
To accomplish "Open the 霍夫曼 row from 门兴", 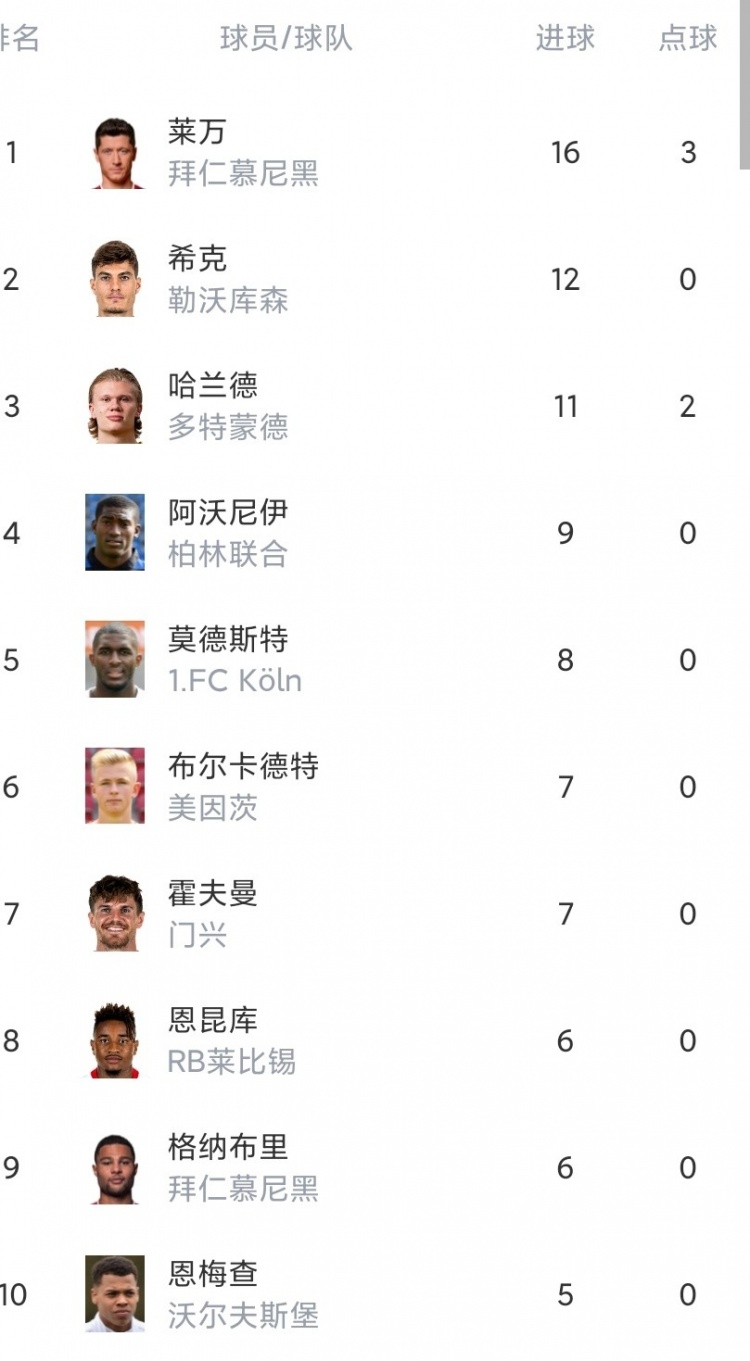I will pos(375,914).
